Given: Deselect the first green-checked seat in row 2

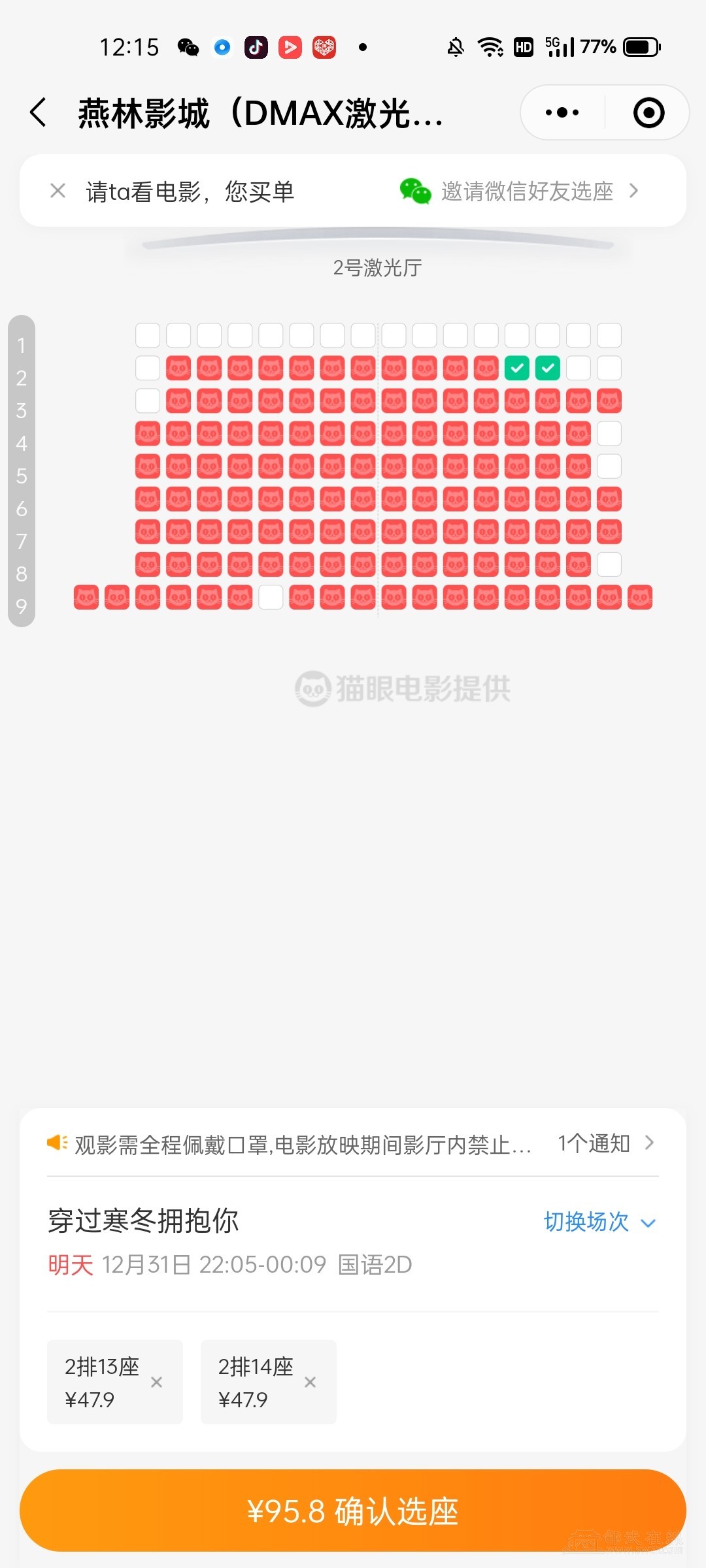Looking at the screenshot, I should pyautogui.click(x=517, y=368).
